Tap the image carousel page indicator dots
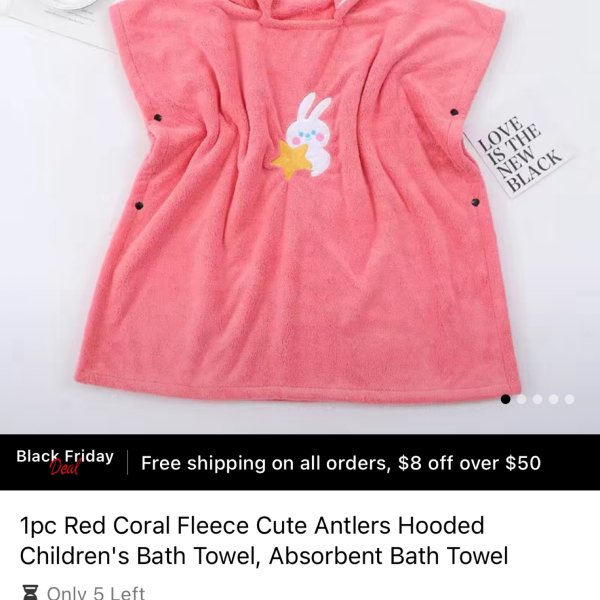This screenshot has height=600, width=600. click(537, 399)
